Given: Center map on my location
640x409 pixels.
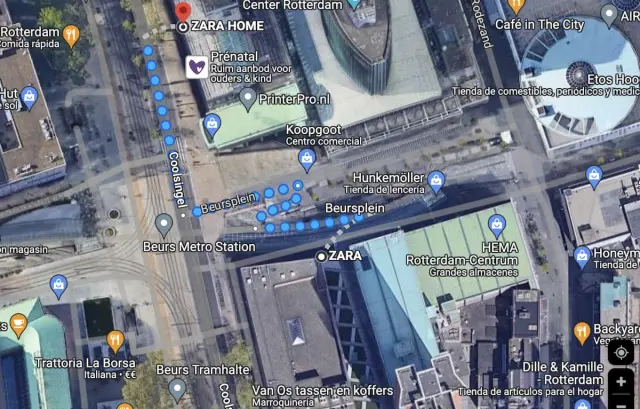Looking at the screenshot, I should click(620, 352).
